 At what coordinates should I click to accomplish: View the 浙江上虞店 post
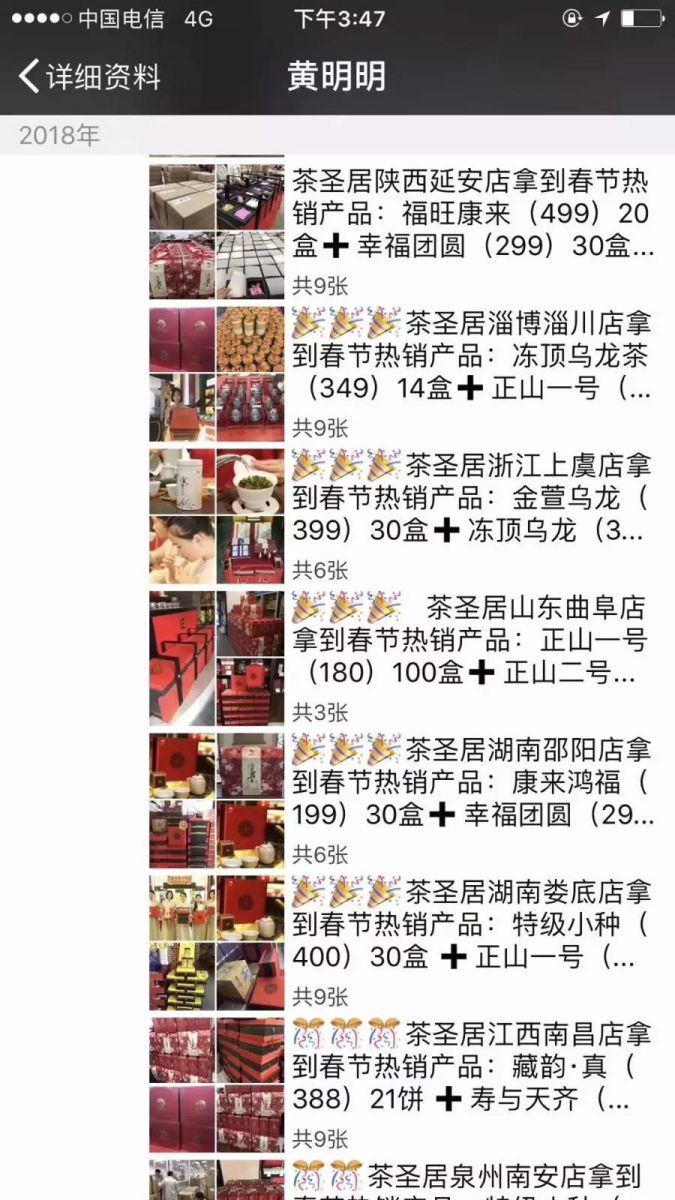[470, 498]
